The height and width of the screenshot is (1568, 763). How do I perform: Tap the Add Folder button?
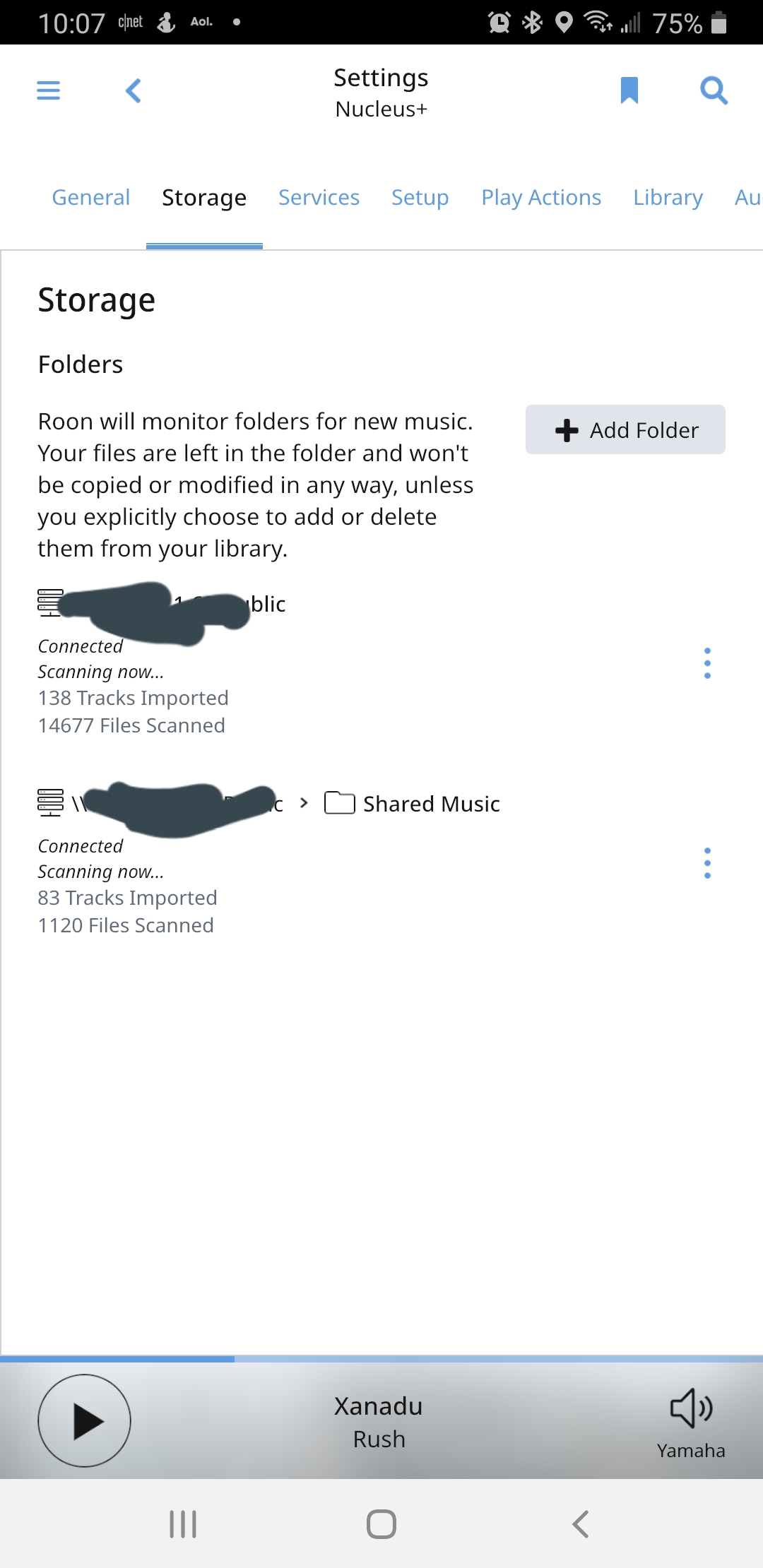click(x=625, y=429)
